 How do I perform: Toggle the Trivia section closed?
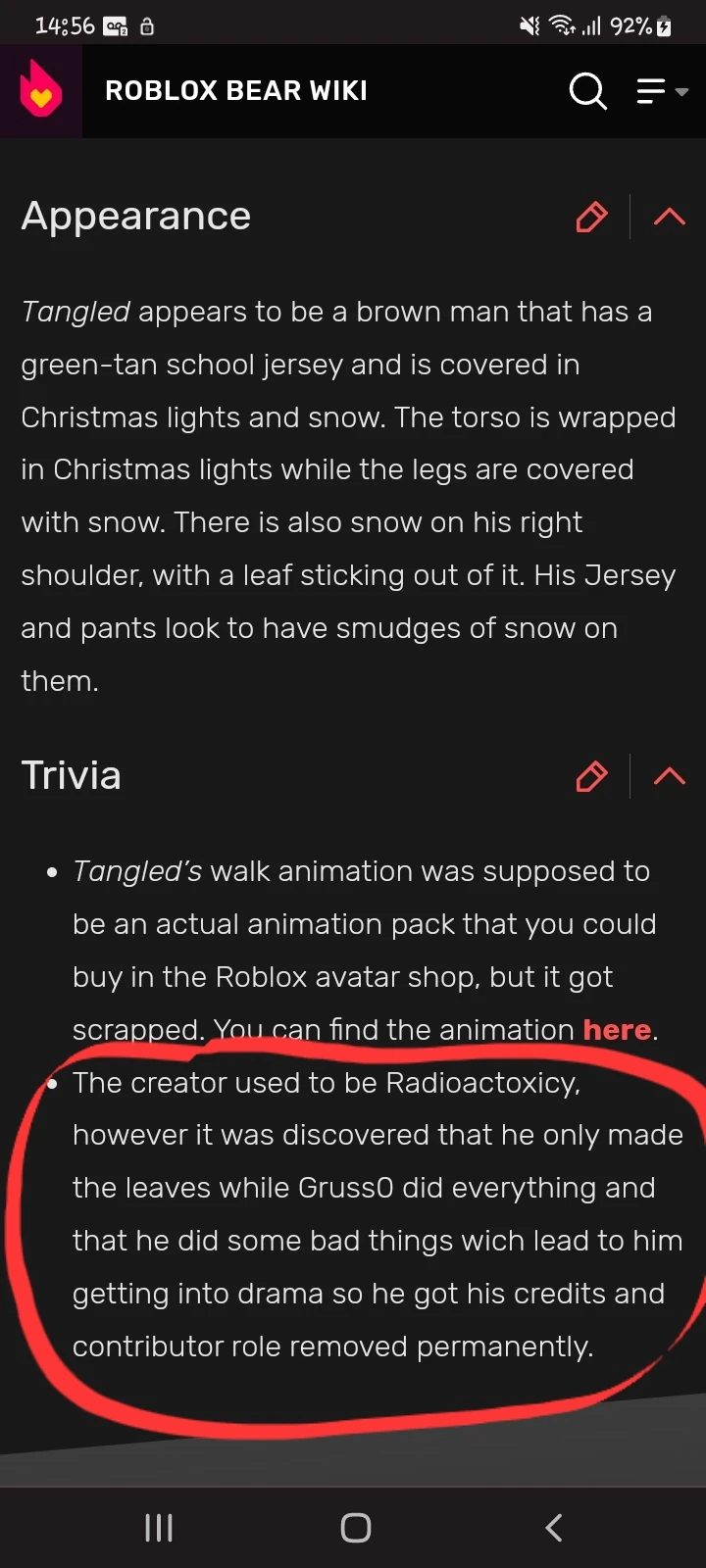tap(669, 776)
